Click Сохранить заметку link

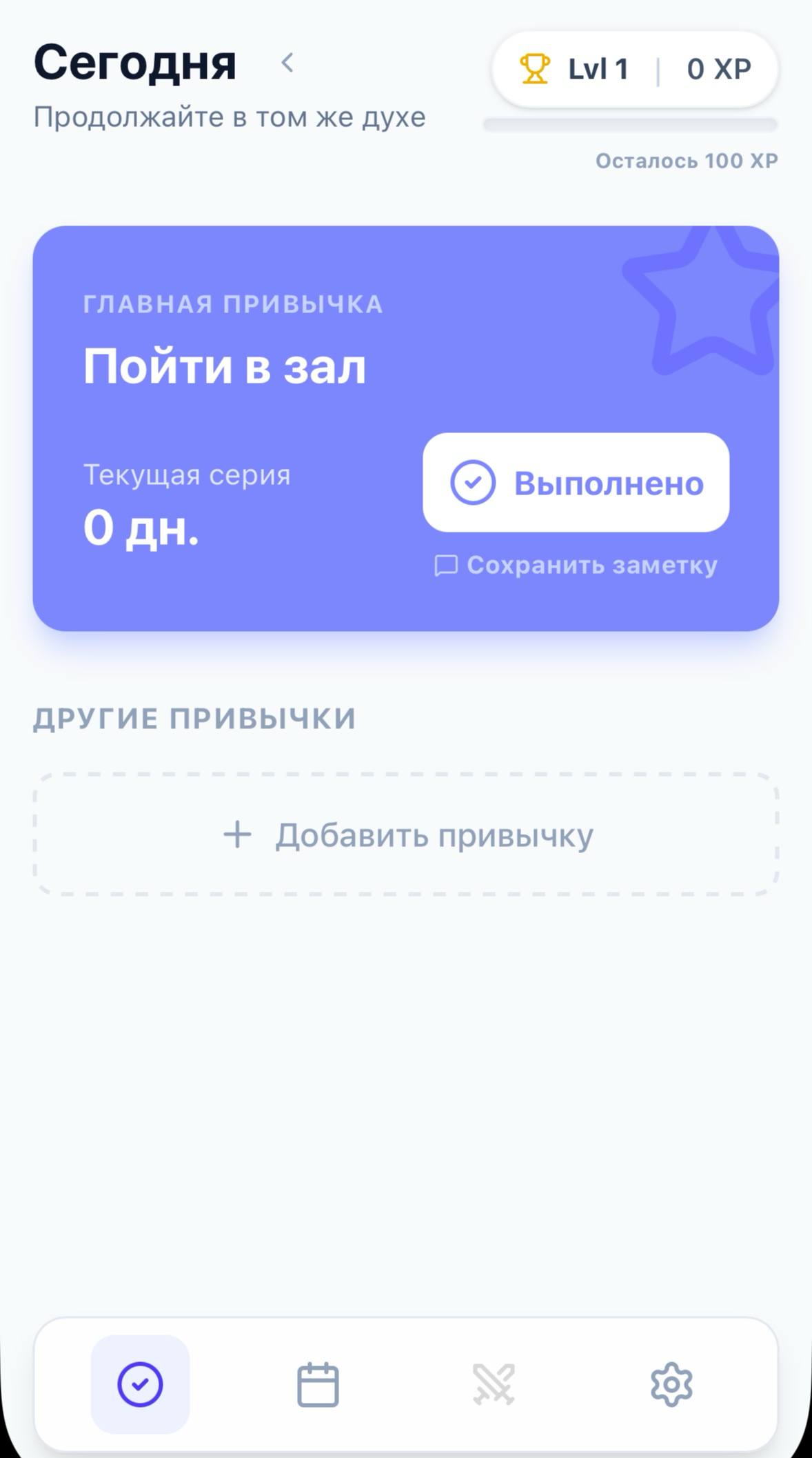(x=591, y=564)
